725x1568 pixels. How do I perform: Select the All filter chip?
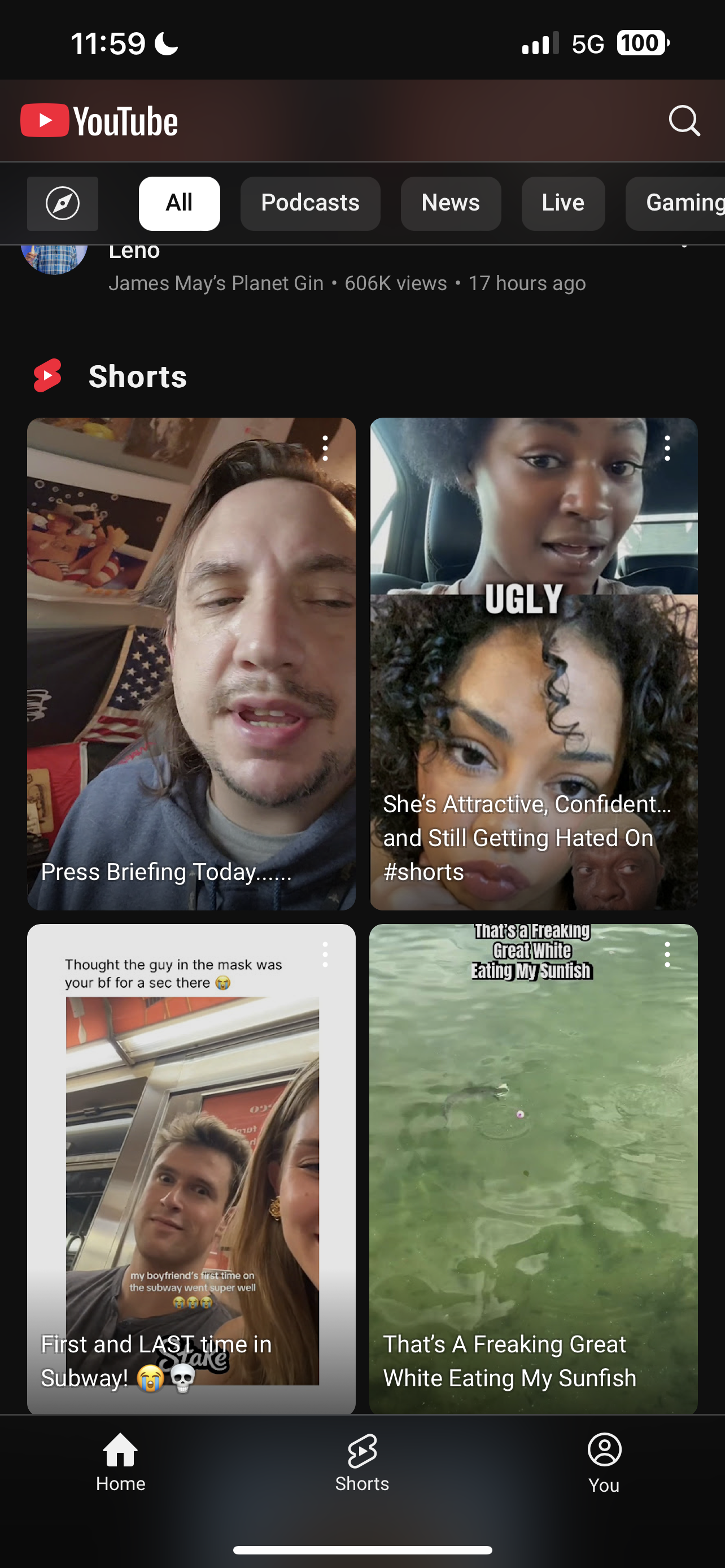179,203
